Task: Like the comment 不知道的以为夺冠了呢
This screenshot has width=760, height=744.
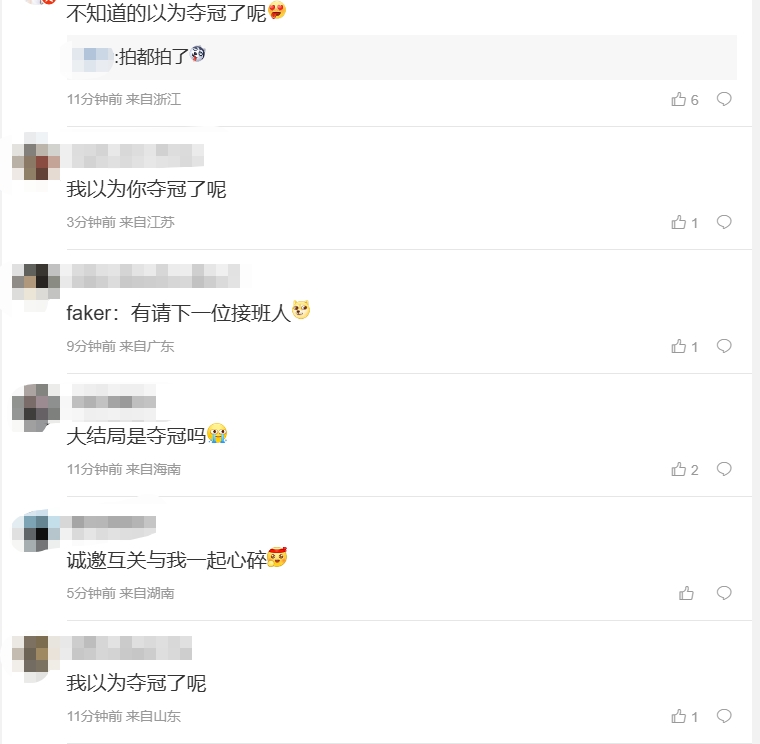Action: (679, 99)
